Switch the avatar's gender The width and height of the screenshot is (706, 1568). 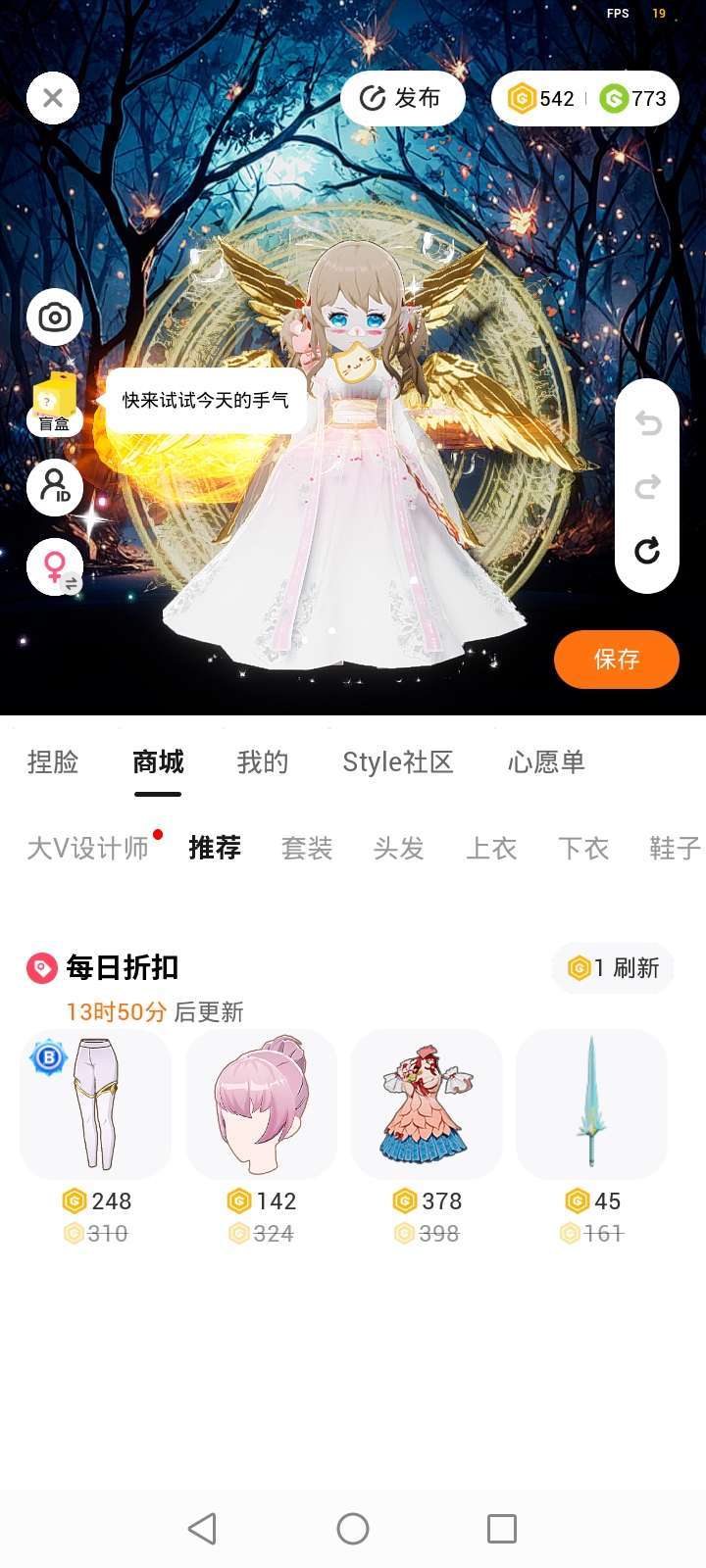tap(54, 566)
